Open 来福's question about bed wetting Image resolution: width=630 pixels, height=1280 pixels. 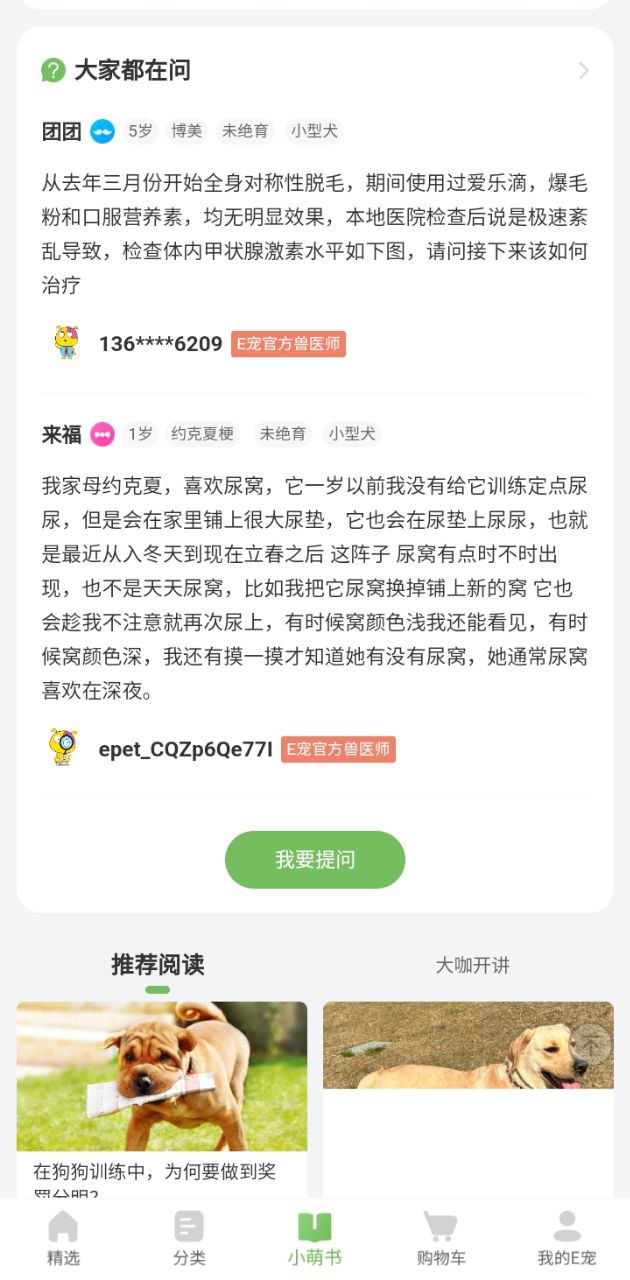click(x=314, y=588)
